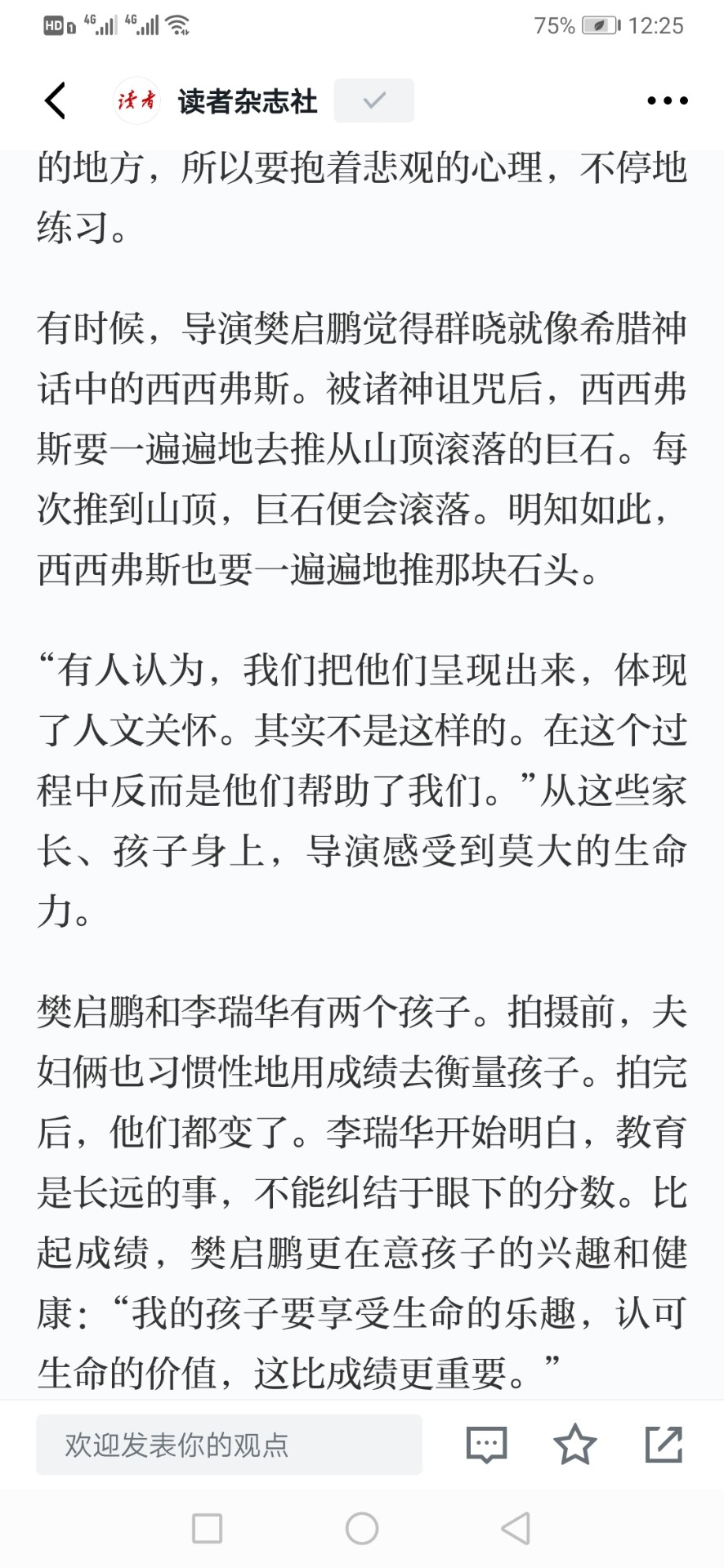View the article comments
Image resolution: width=724 pixels, height=1568 pixels.
[487, 1444]
